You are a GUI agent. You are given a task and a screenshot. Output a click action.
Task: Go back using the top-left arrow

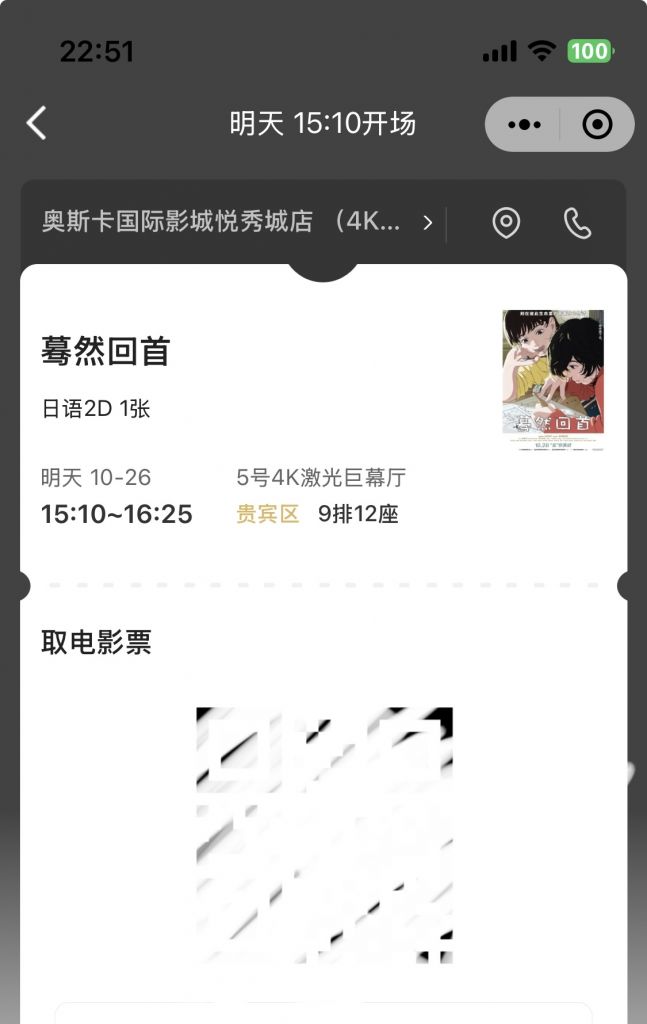(x=37, y=124)
